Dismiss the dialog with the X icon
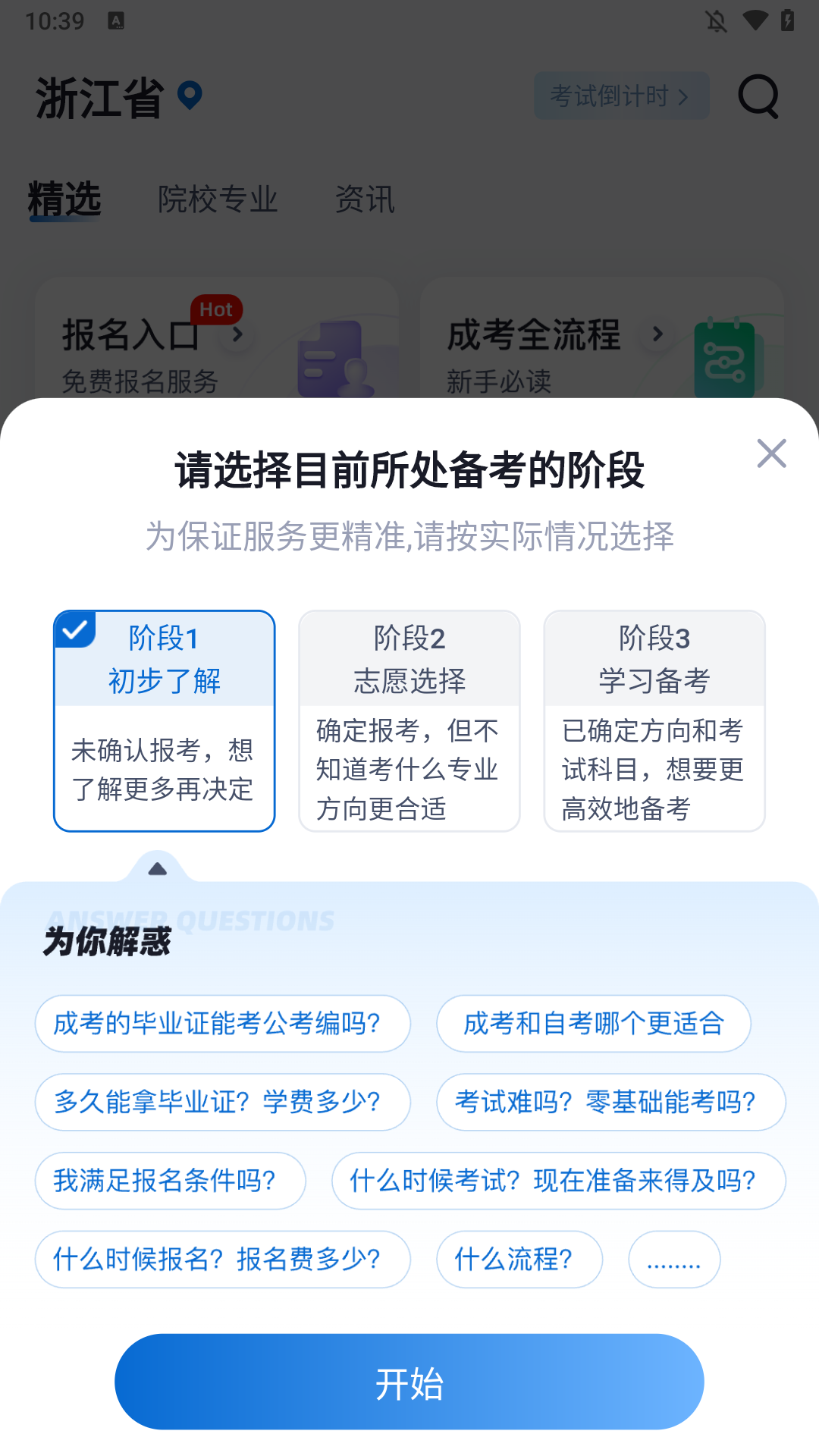The width and height of the screenshot is (819, 1456). (x=771, y=453)
